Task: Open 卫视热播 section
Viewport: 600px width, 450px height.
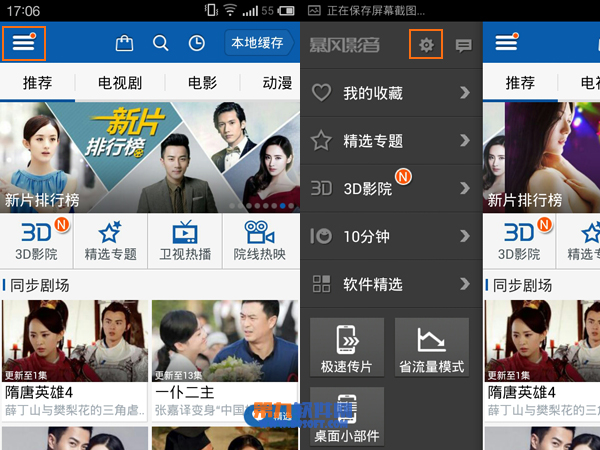Action: (x=185, y=240)
